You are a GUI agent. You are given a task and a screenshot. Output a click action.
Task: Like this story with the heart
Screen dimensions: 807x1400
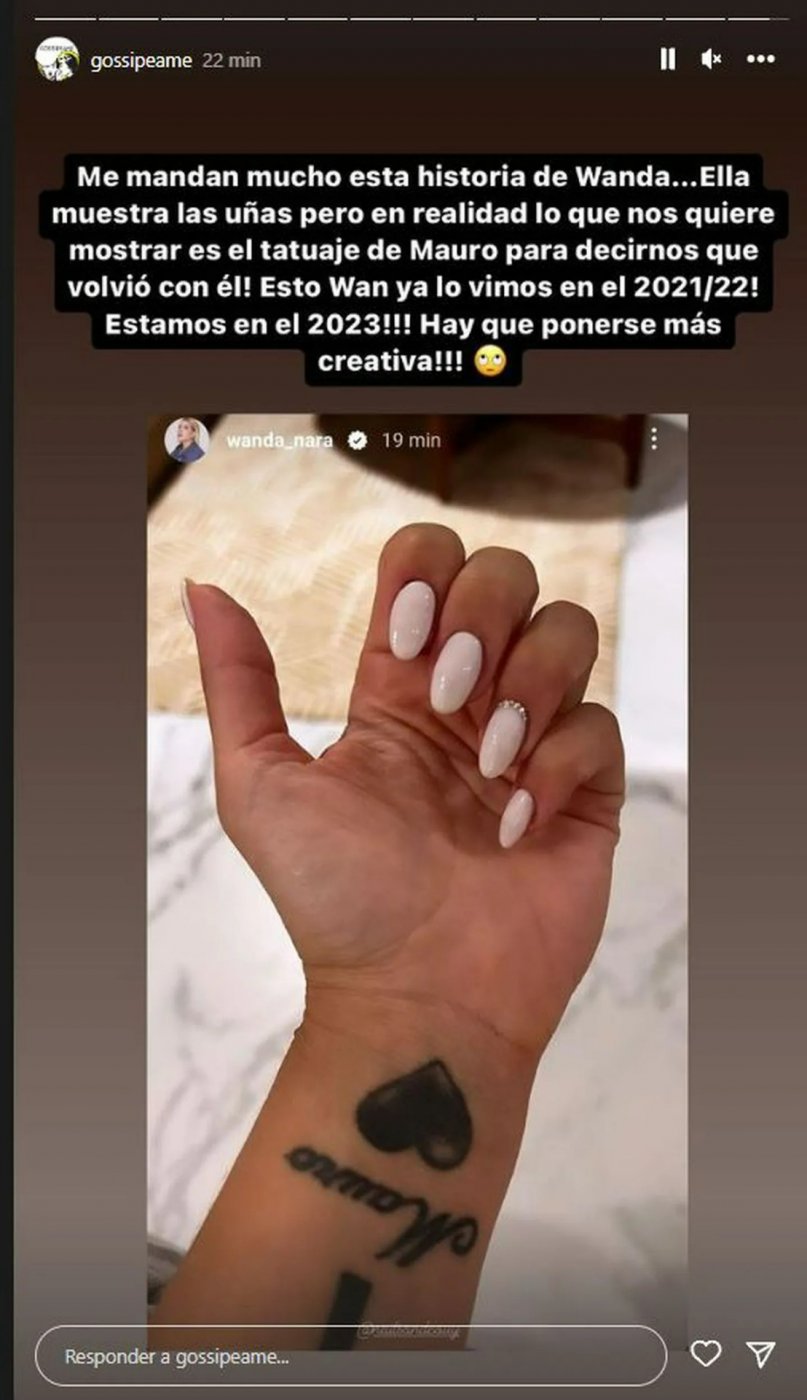(x=706, y=1354)
